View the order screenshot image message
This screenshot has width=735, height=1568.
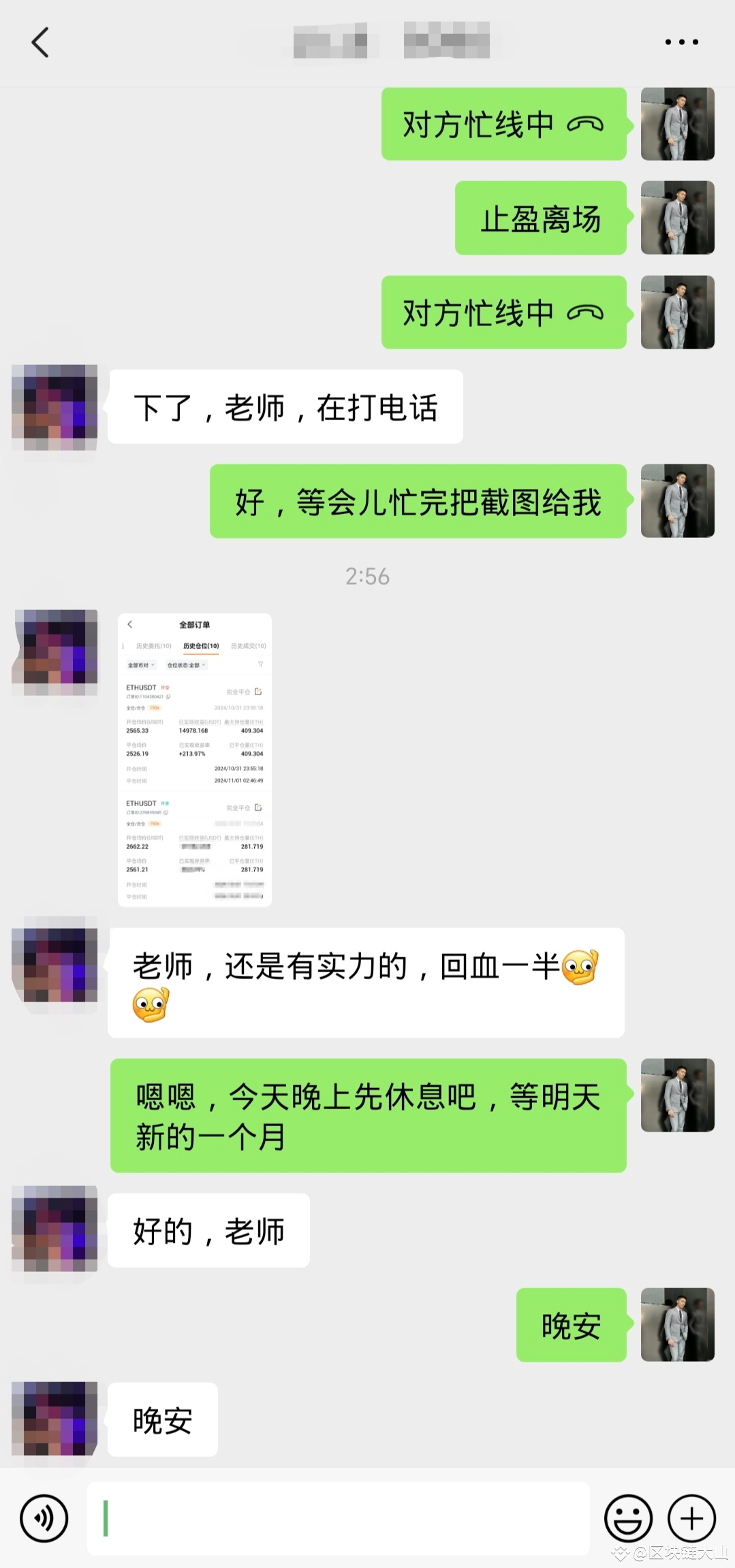195,759
